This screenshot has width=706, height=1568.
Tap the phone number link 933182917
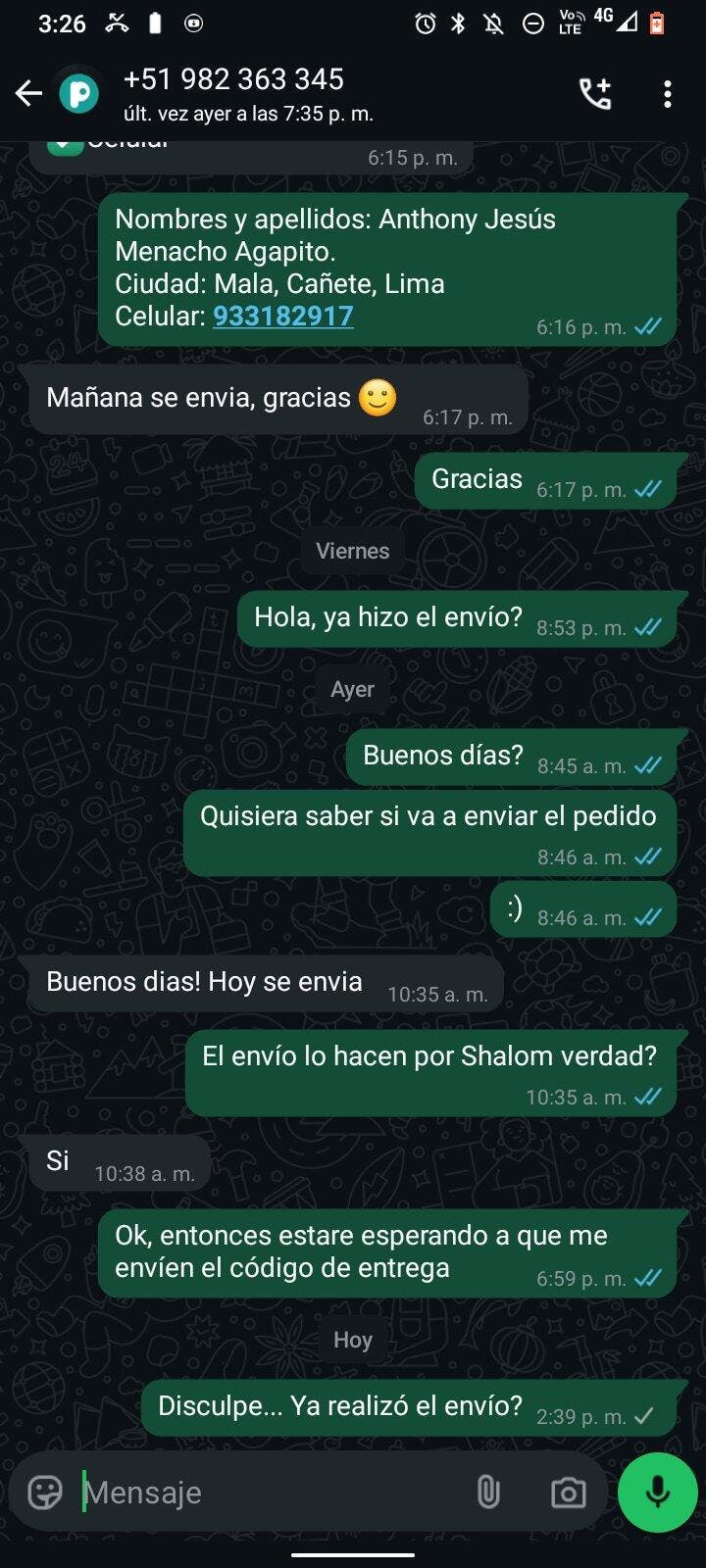tap(283, 316)
